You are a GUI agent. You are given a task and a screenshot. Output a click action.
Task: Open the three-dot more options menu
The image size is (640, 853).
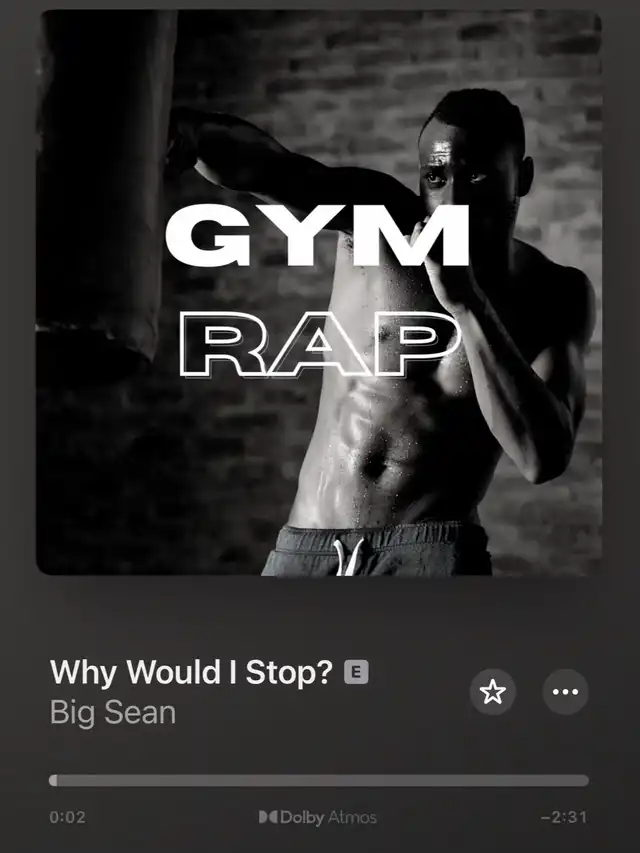click(x=565, y=692)
